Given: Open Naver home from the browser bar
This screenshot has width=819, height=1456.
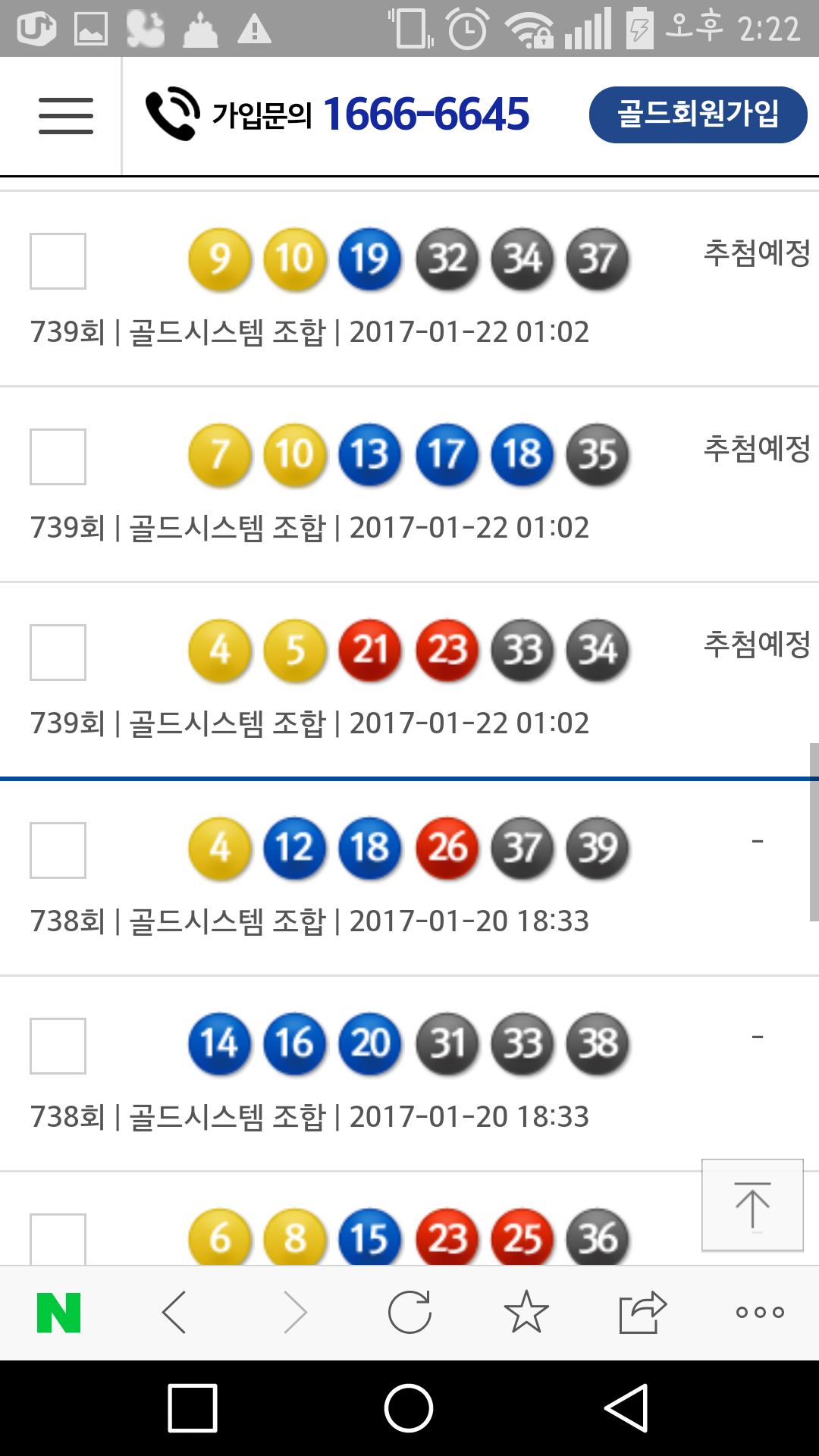Looking at the screenshot, I should point(59,1313).
